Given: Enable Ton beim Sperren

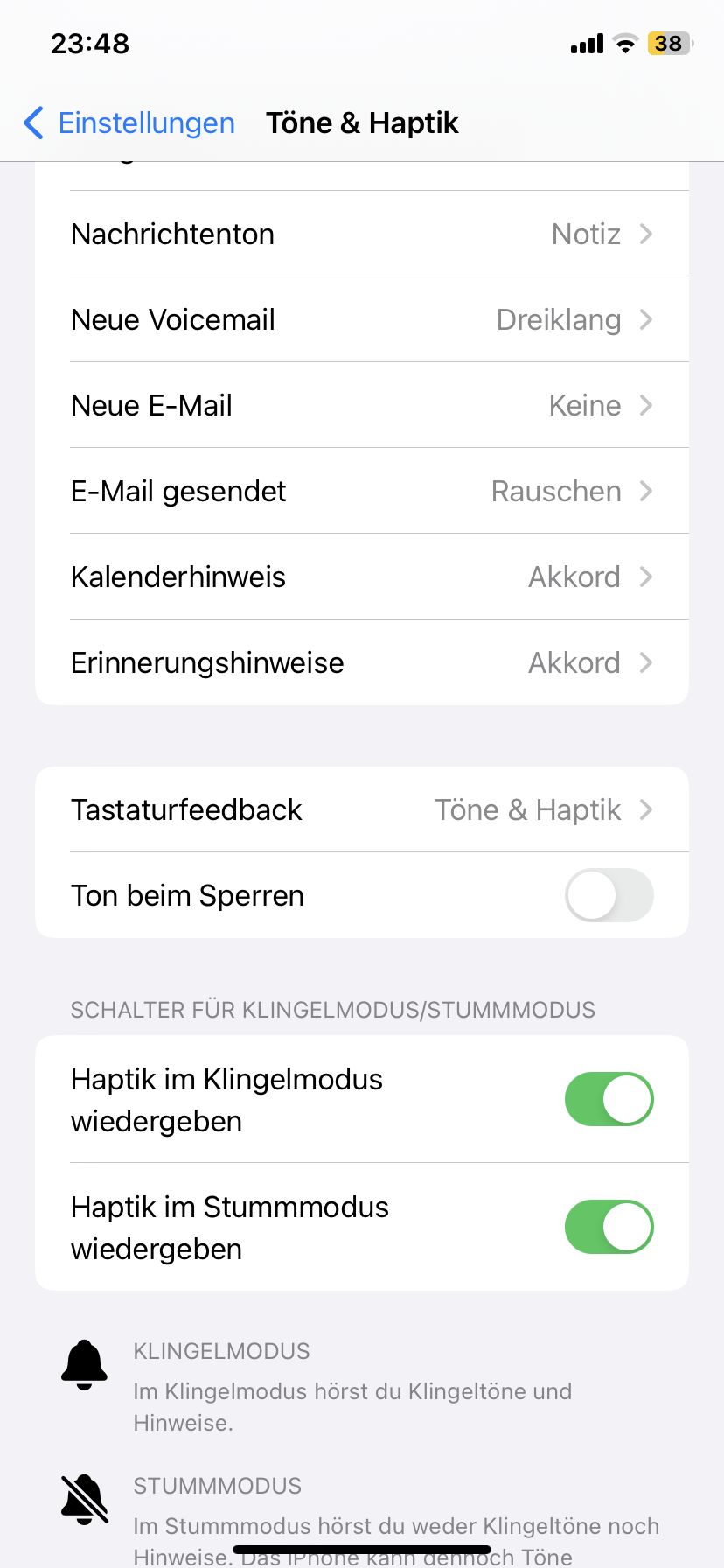Looking at the screenshot, I should 609,895.
